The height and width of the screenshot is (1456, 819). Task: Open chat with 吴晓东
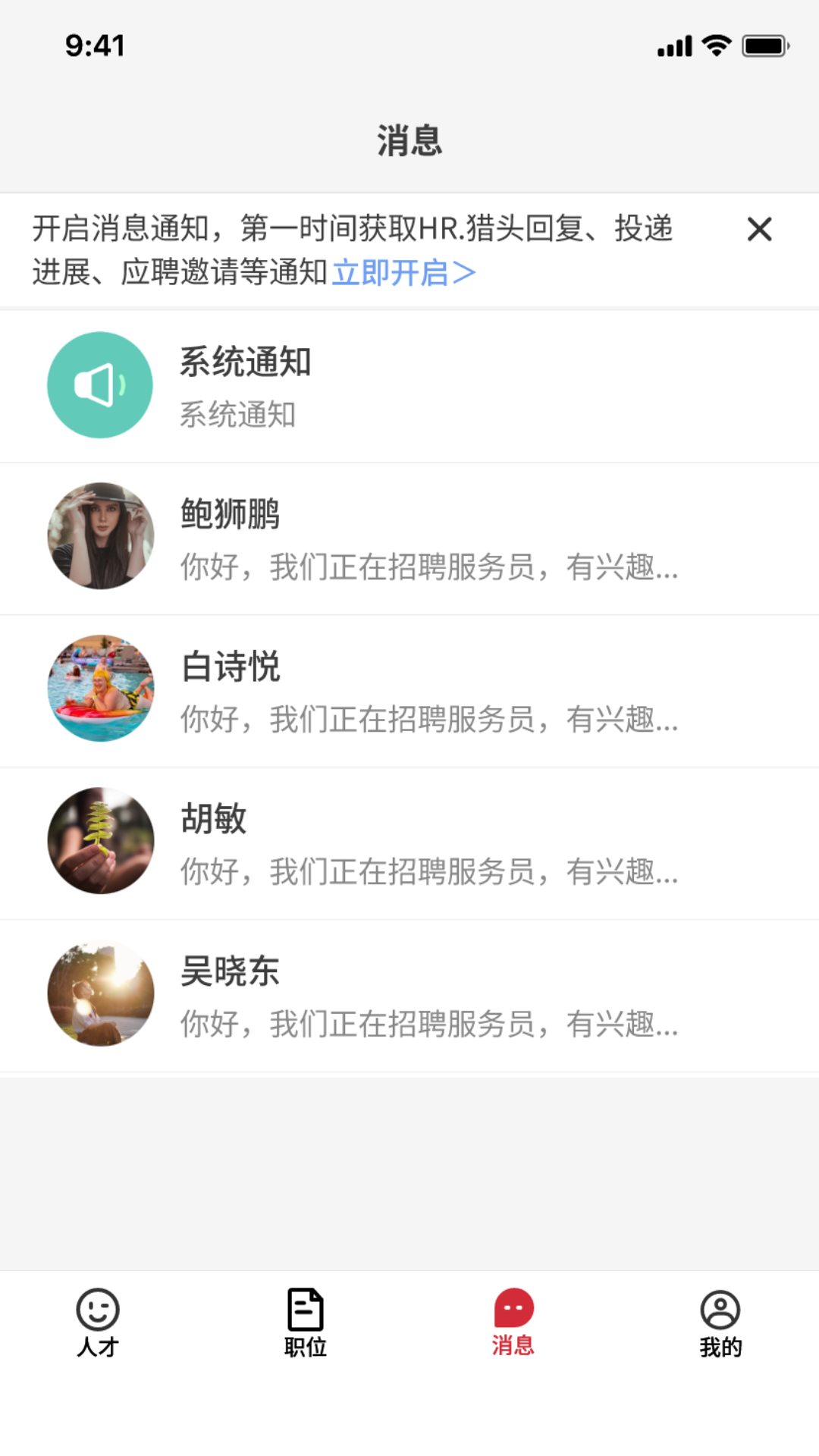[409, 993]
